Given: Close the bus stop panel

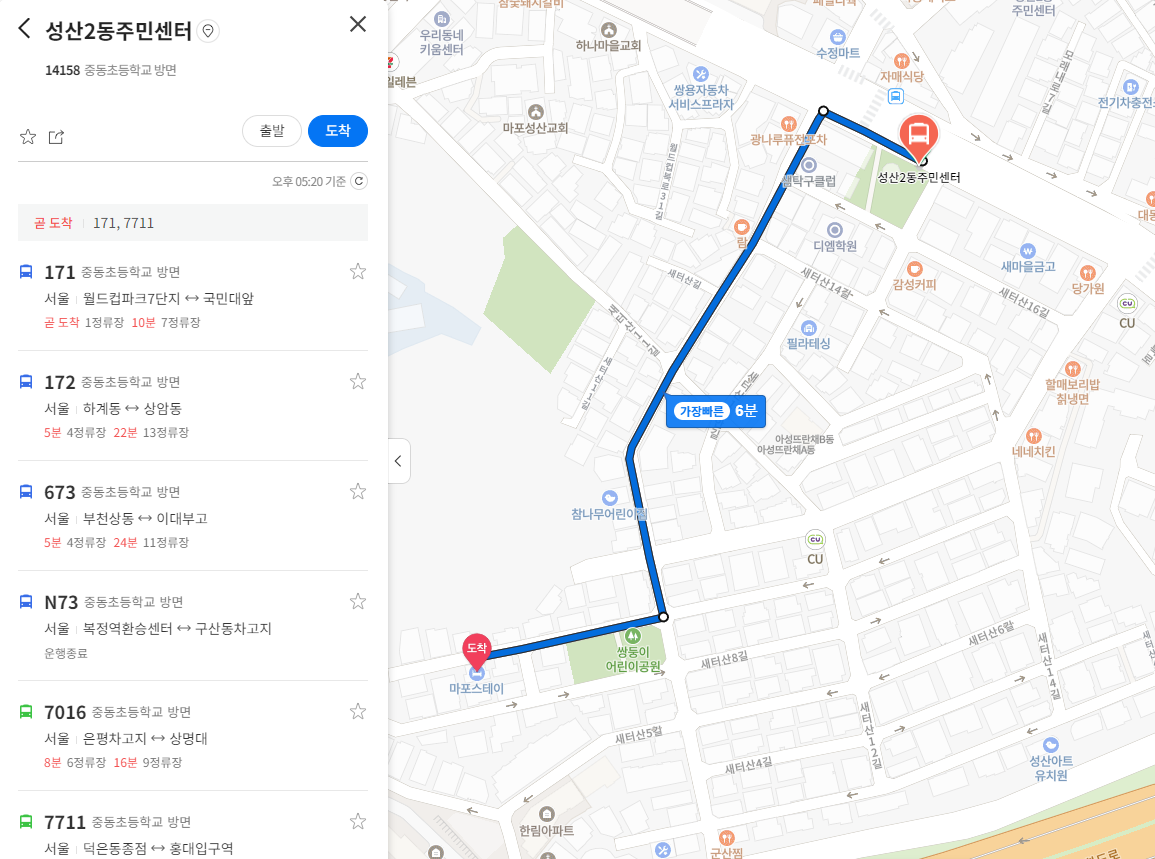Looking at the screenshot, I should tap(358, 24).
